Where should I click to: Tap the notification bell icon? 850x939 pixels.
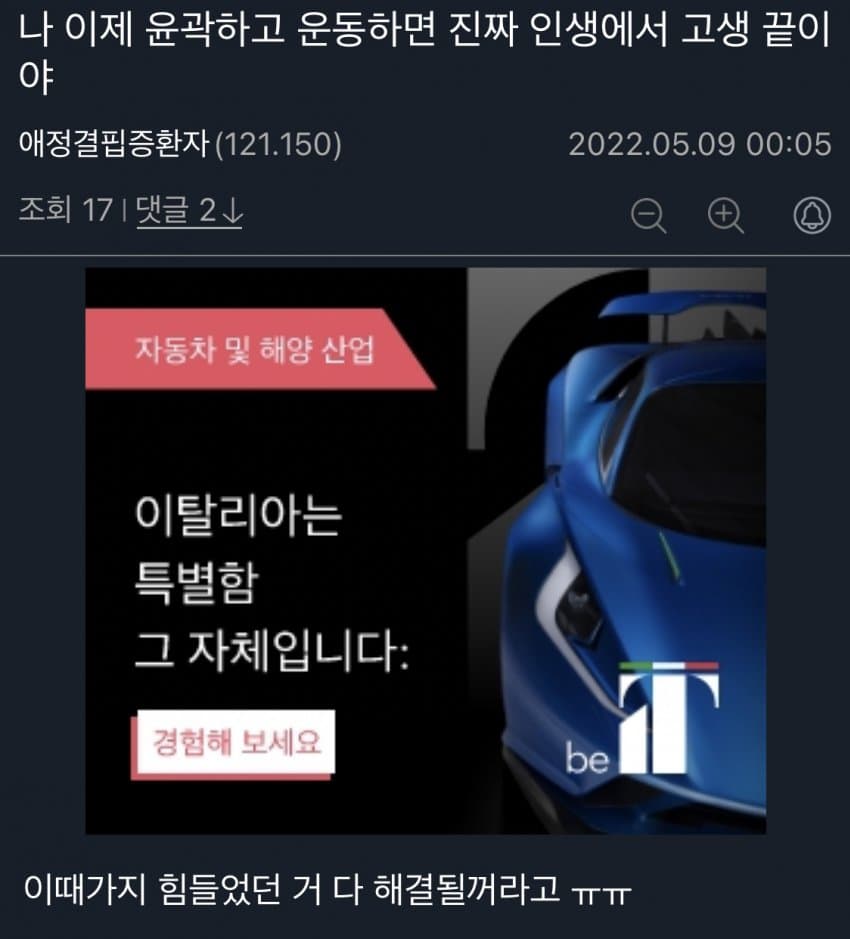point(811,214)
